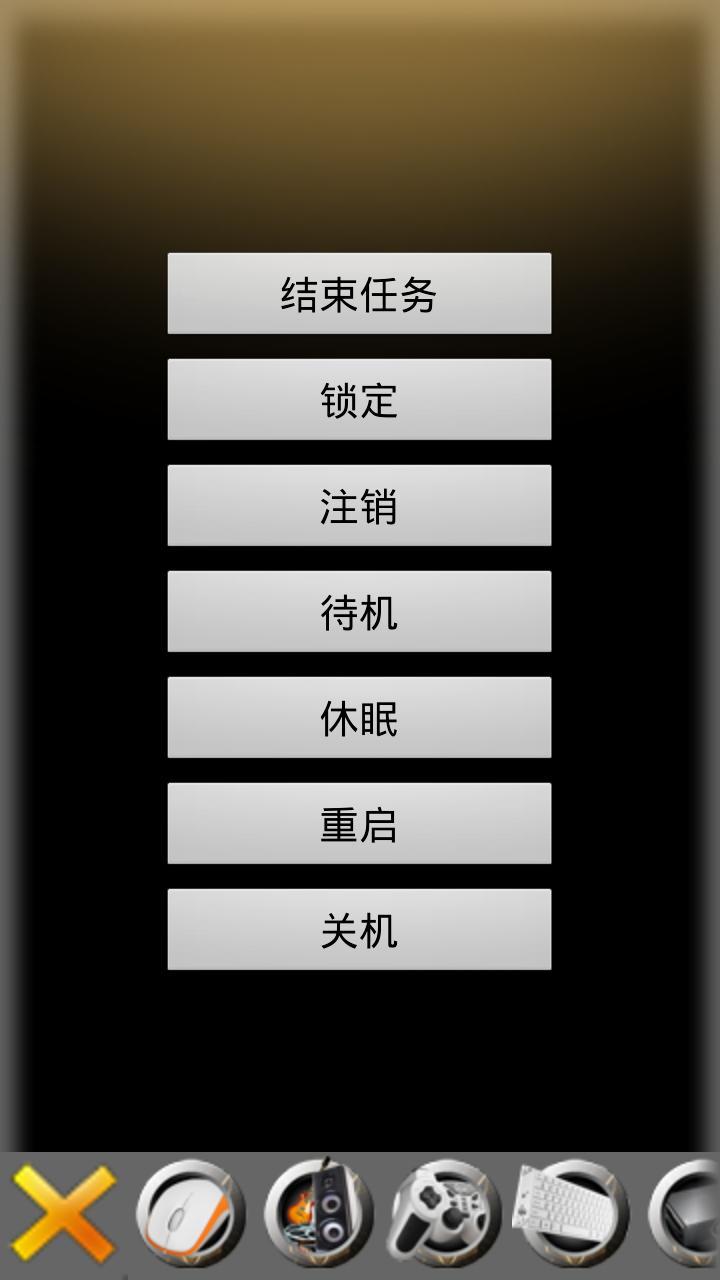Open the mouse control mode
The height and width of the screenshot is (1280, 720).
[x=190, y=1214]
